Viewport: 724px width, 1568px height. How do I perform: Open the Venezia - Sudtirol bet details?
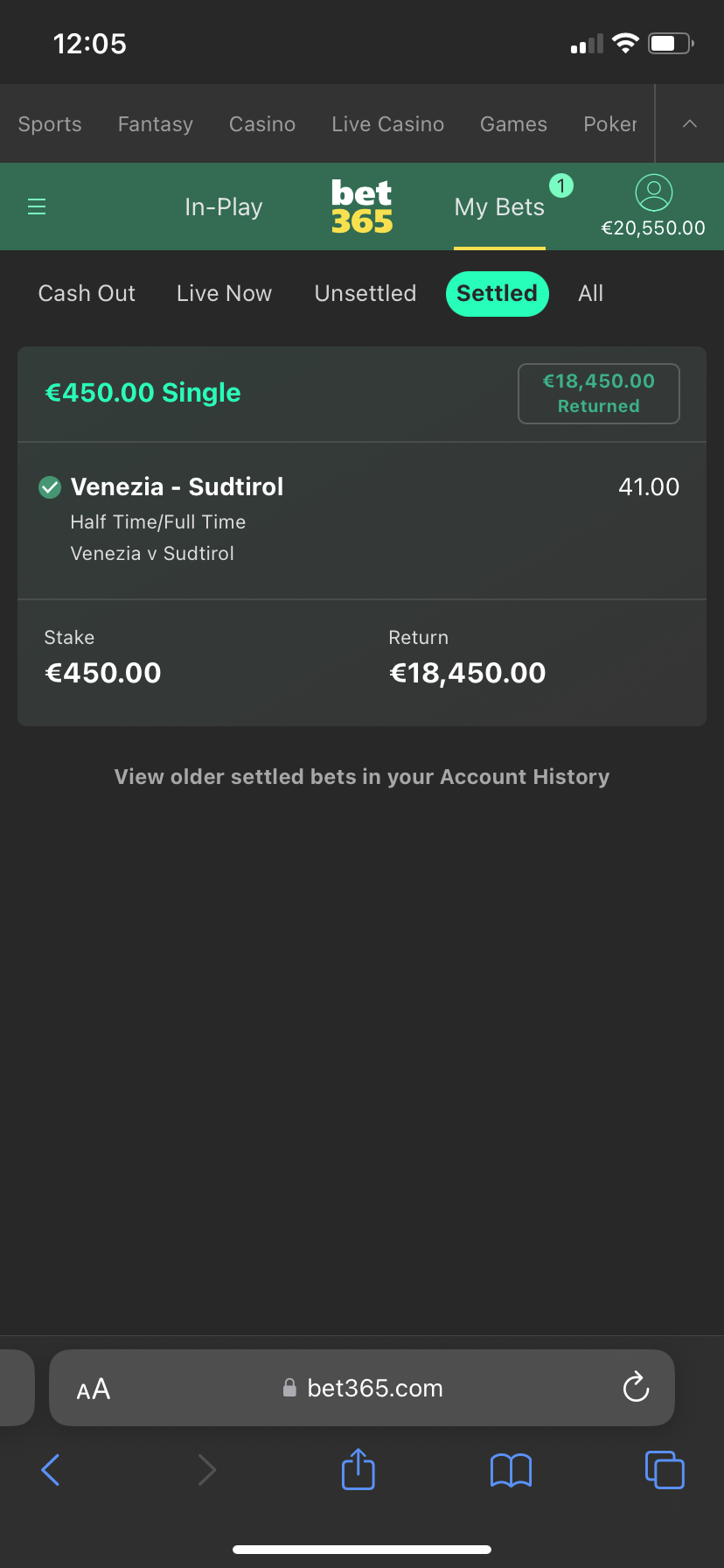click(362, 520)
